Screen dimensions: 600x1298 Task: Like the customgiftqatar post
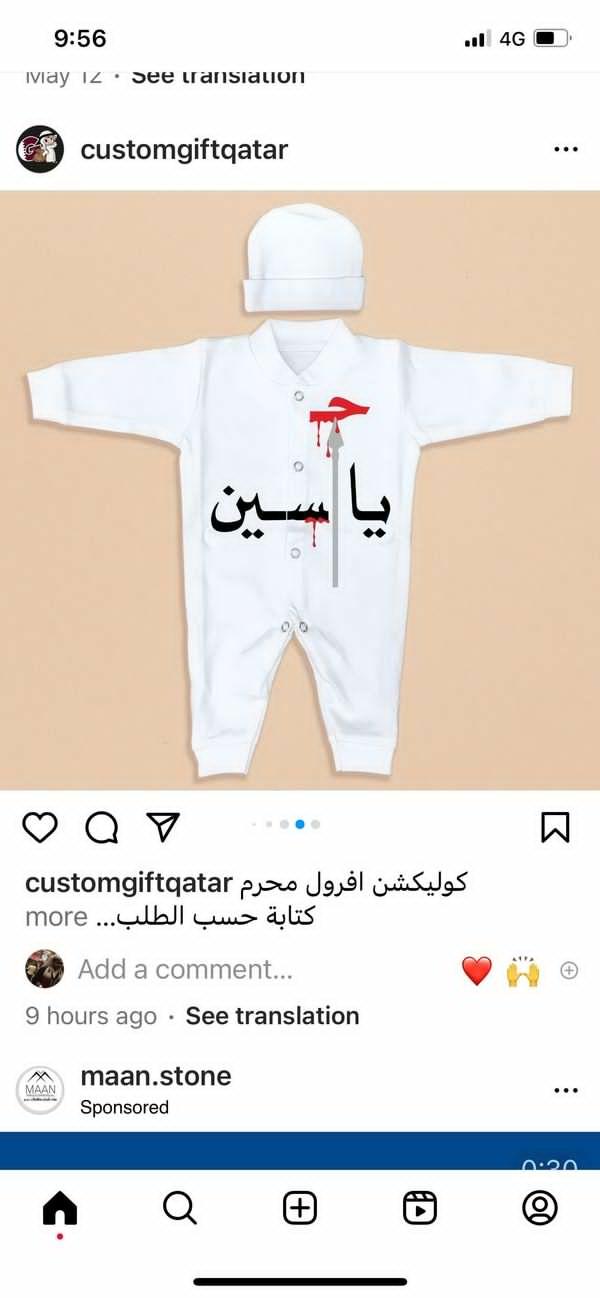pyautogui.click(x=40, y=827)
